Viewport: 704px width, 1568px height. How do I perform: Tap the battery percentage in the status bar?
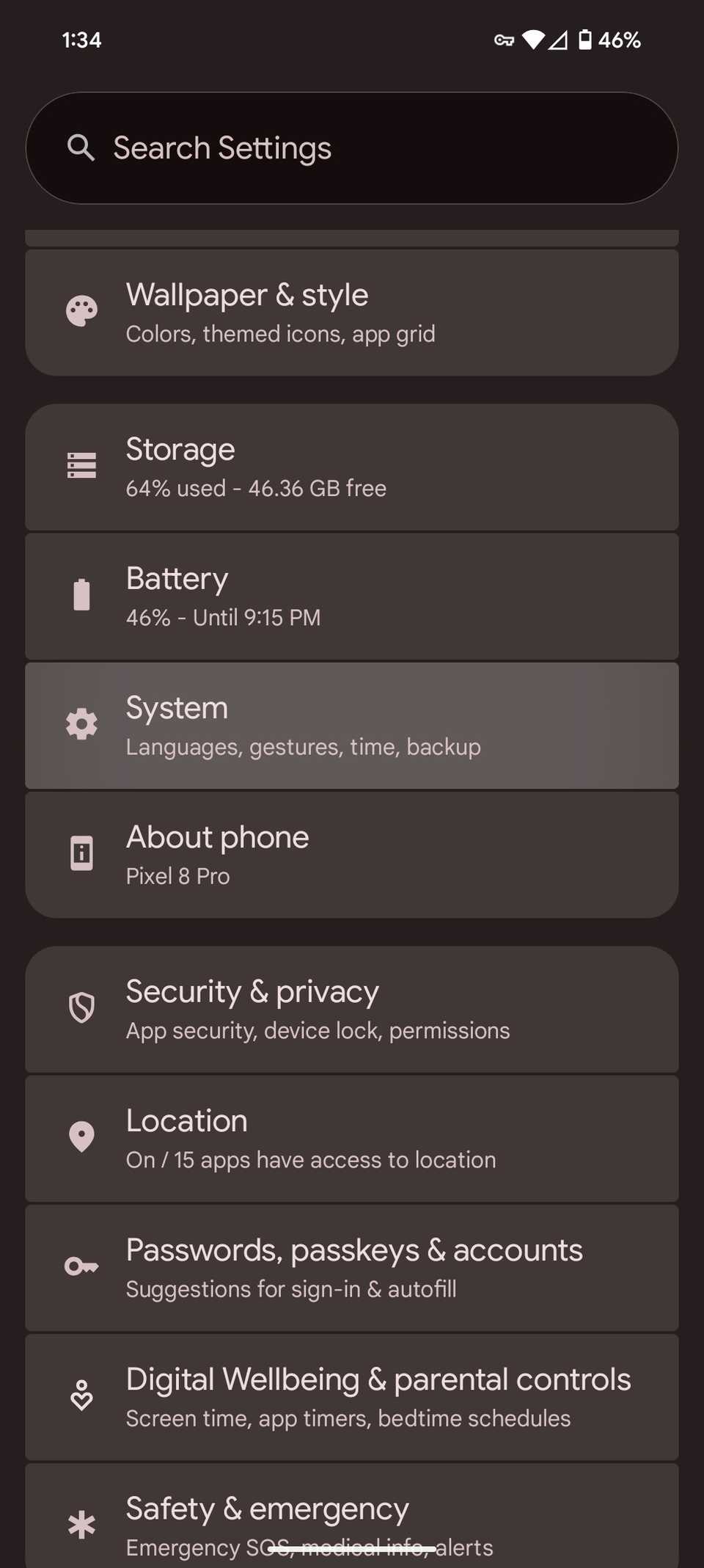click(x=620, y=40)
